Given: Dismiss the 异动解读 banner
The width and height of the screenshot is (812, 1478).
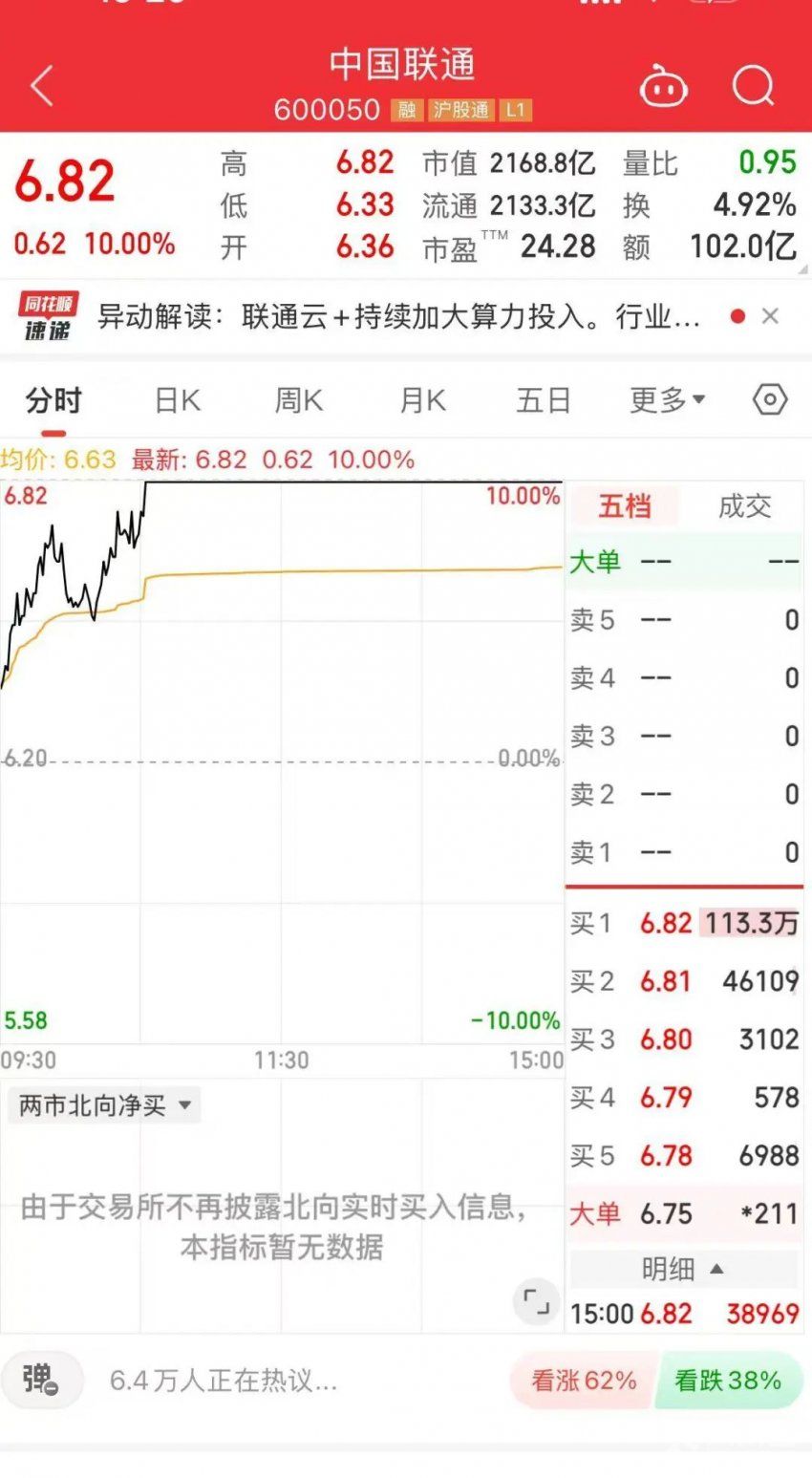Looking at the screenshot, I should pyautogui.click(x=770, y=316).
